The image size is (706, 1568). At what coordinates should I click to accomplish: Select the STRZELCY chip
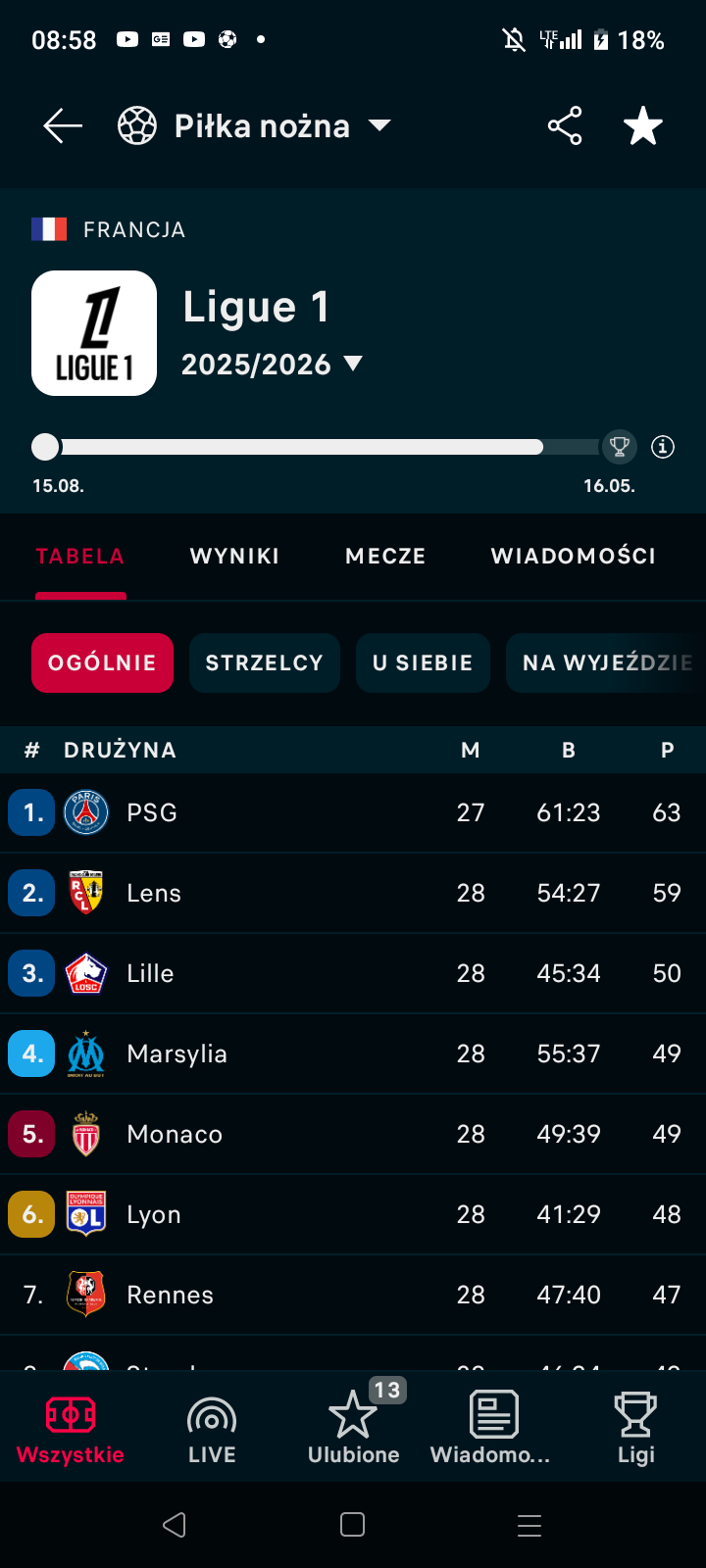(264, 663)
